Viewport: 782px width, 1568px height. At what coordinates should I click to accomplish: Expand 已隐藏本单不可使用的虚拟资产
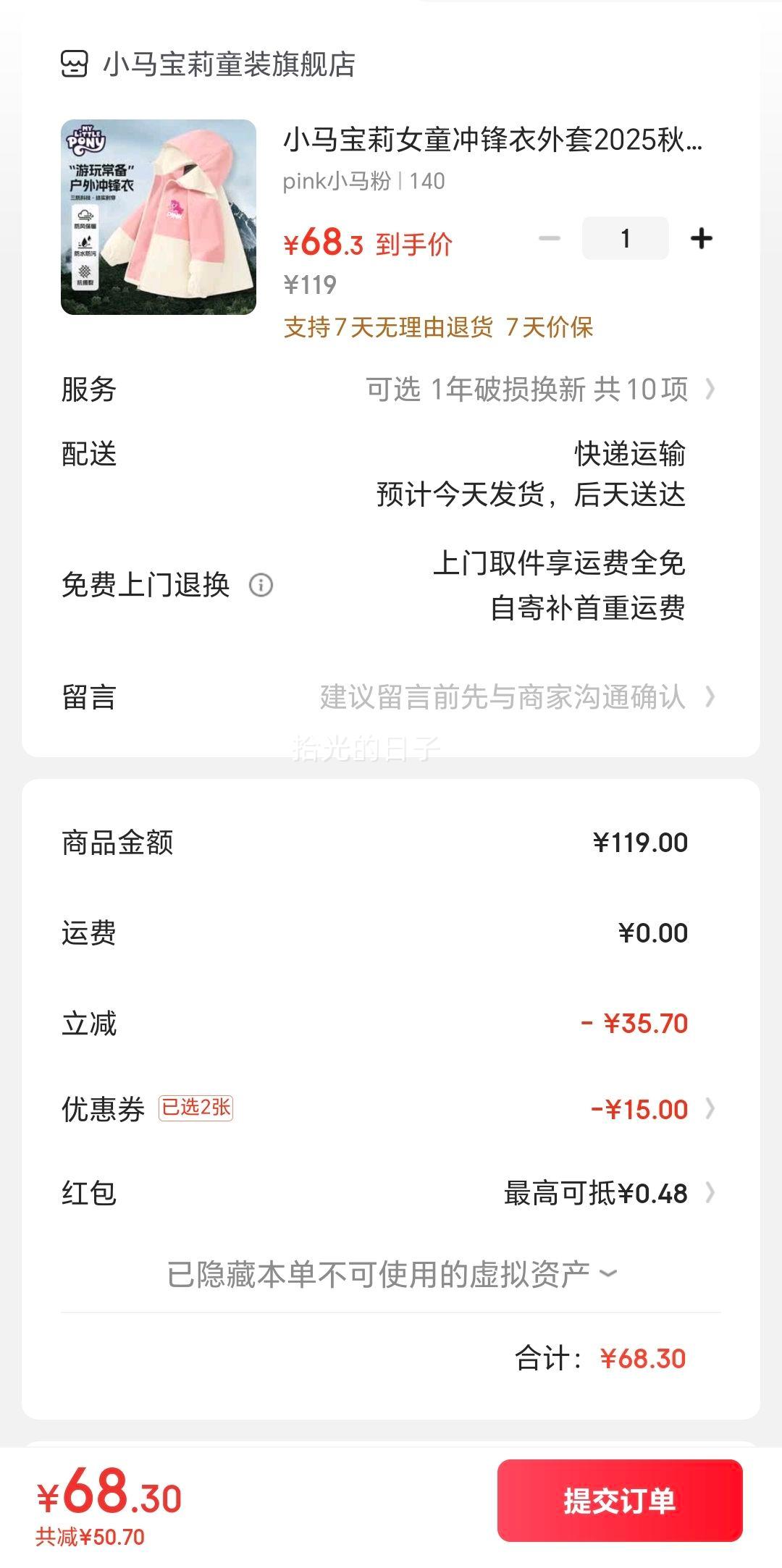tap(391, 1274)
